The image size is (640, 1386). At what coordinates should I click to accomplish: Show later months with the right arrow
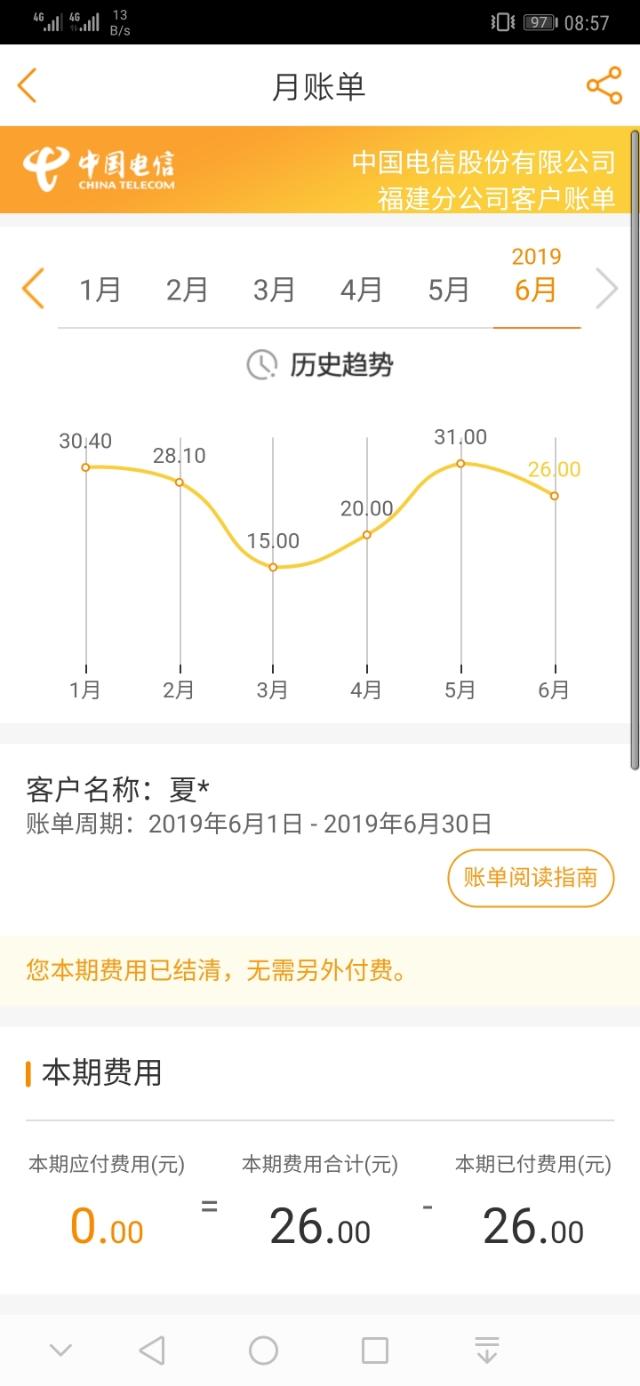pyautogui.click(x=607, y=290)
